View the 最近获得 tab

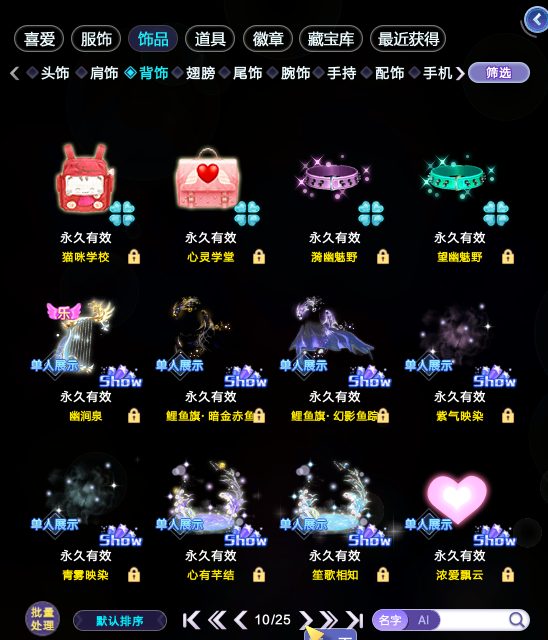(408, 39)
